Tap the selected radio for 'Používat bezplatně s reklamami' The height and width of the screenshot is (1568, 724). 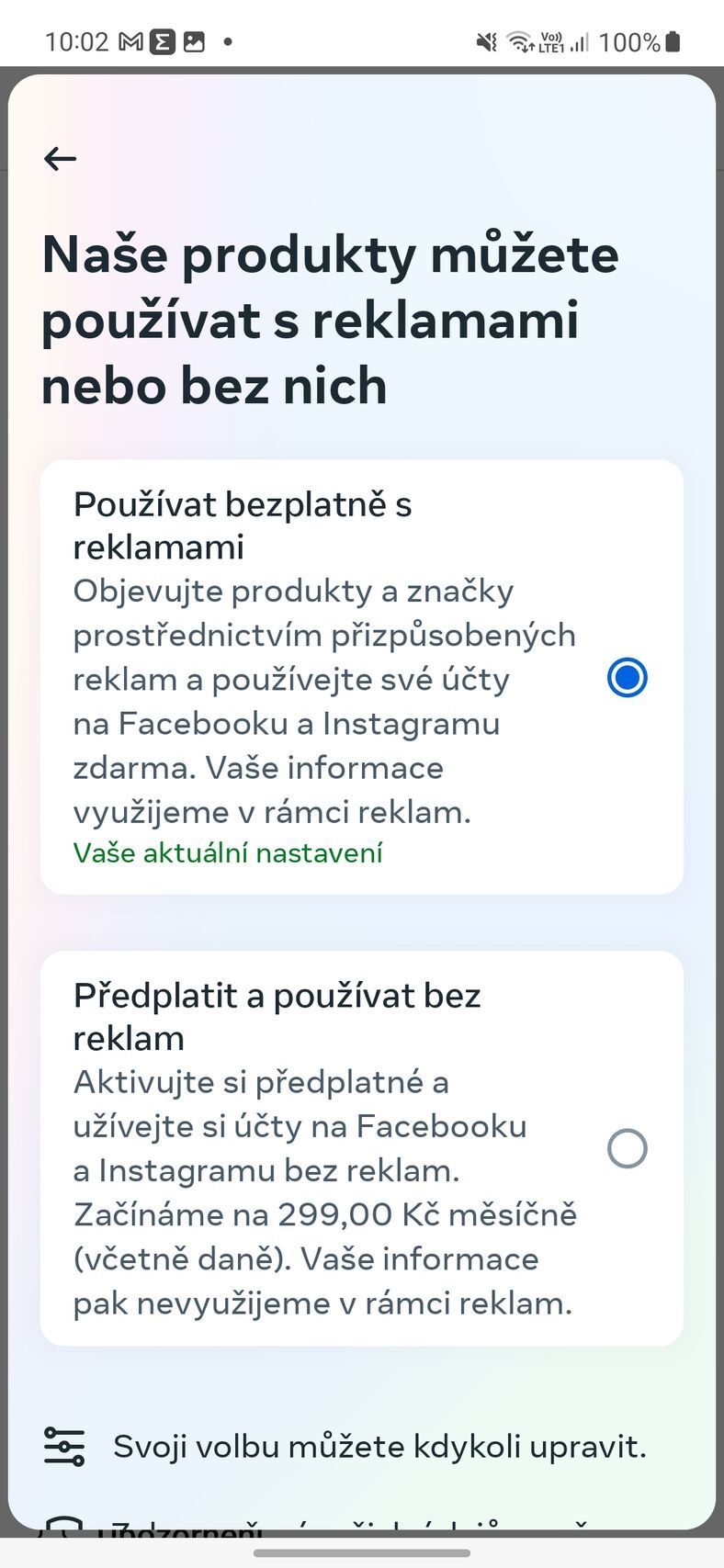tap(626, 677)
